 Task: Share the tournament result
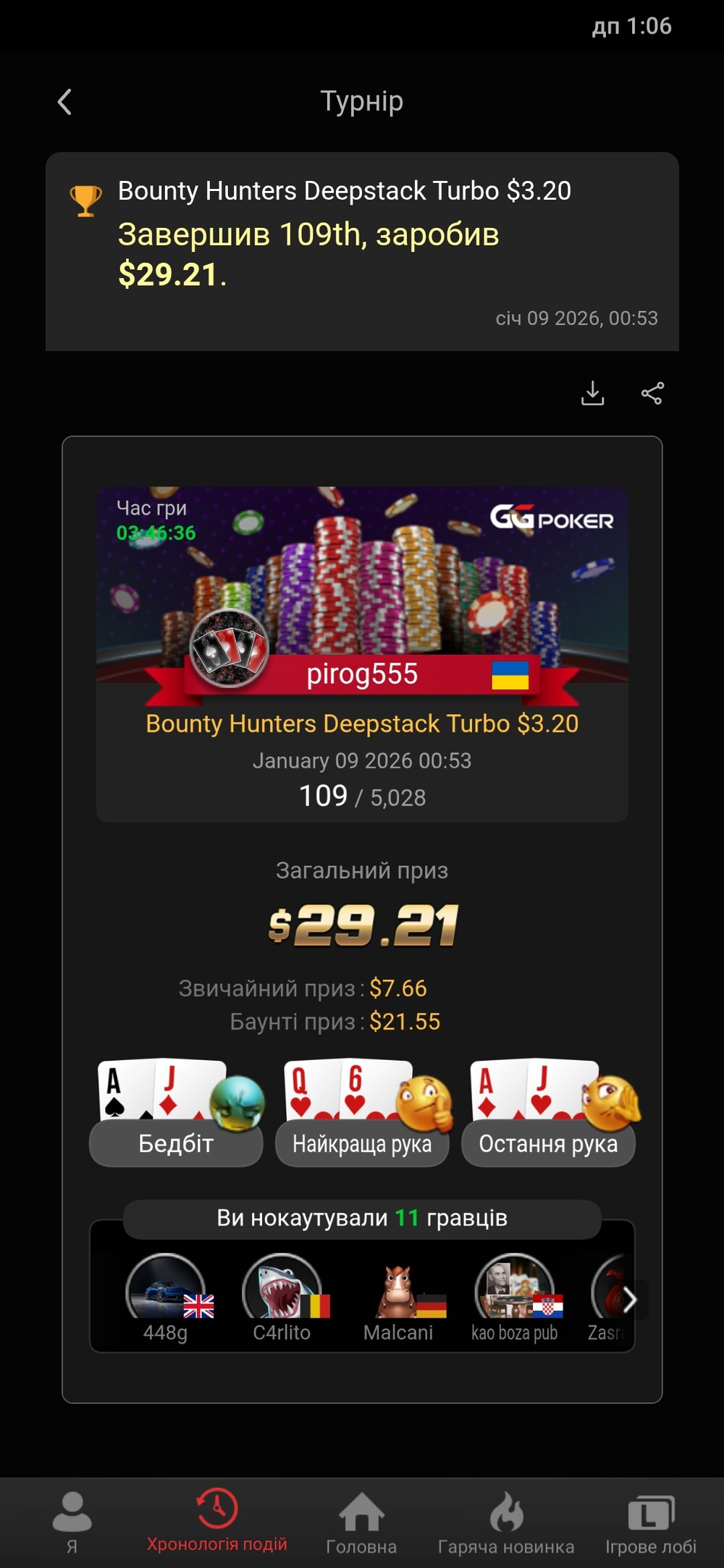point(652,393)
